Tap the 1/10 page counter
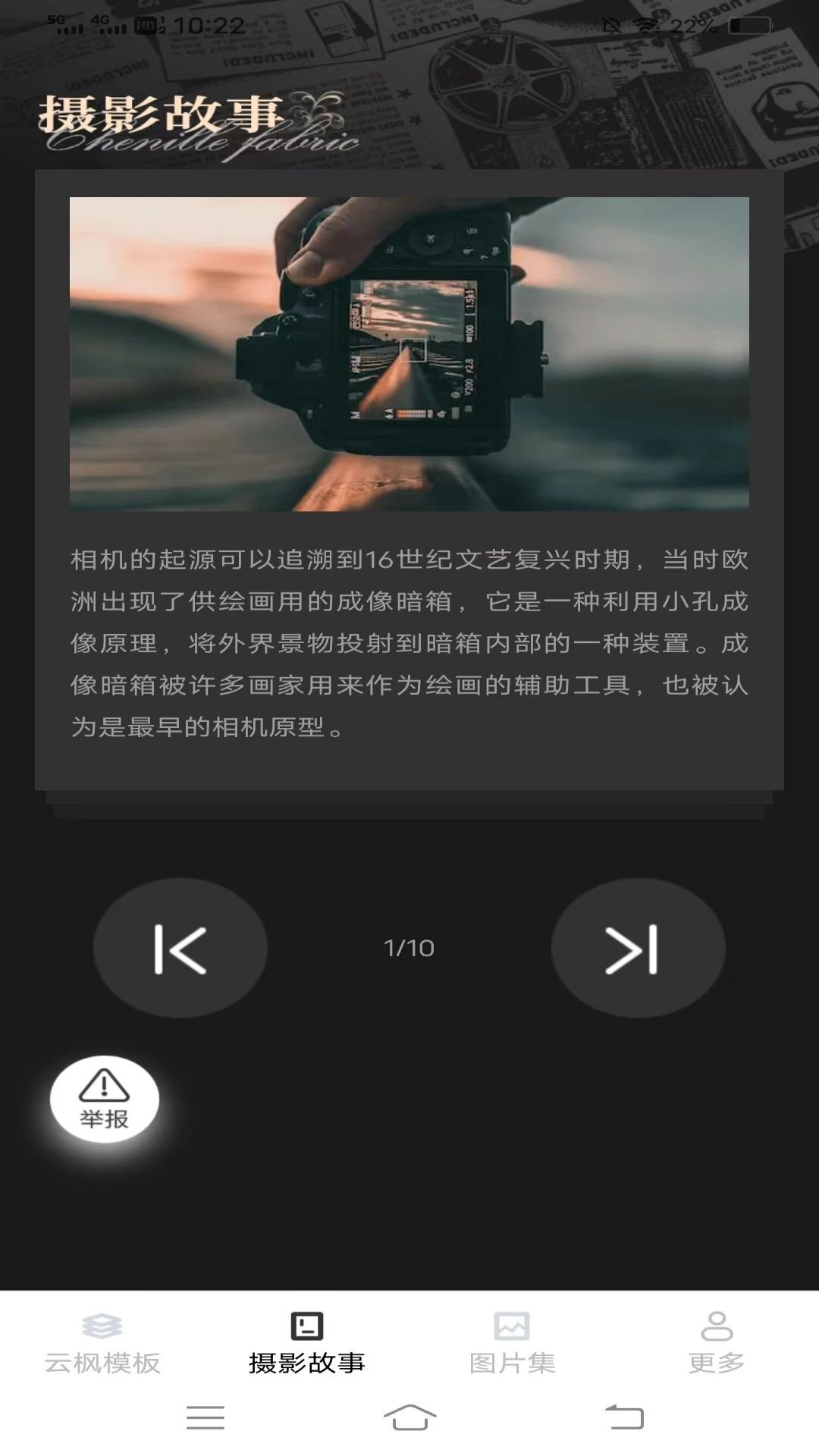The width and height of the screenshot is (819, 1456). (x=409, y=946)
